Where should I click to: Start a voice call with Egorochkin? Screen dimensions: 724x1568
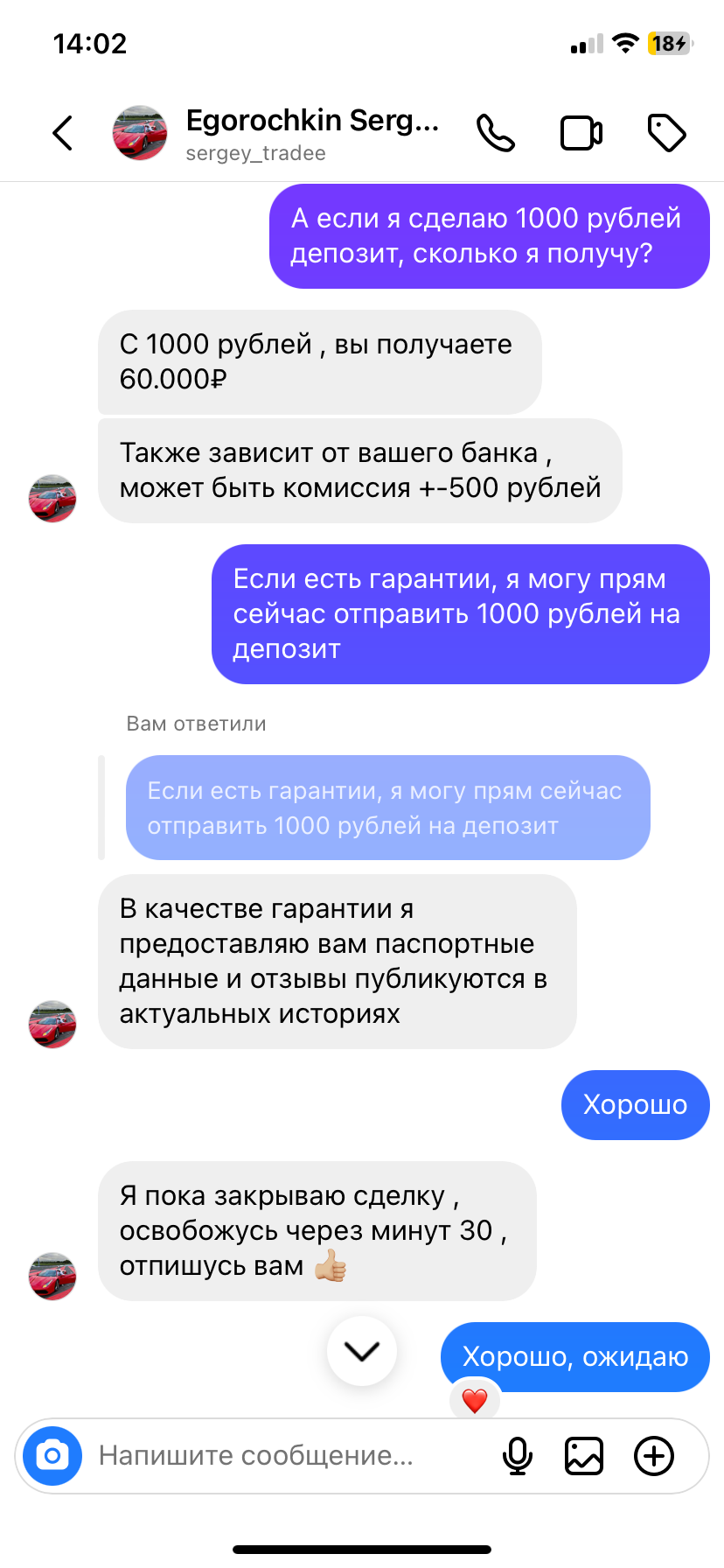(x=496, y=133)
